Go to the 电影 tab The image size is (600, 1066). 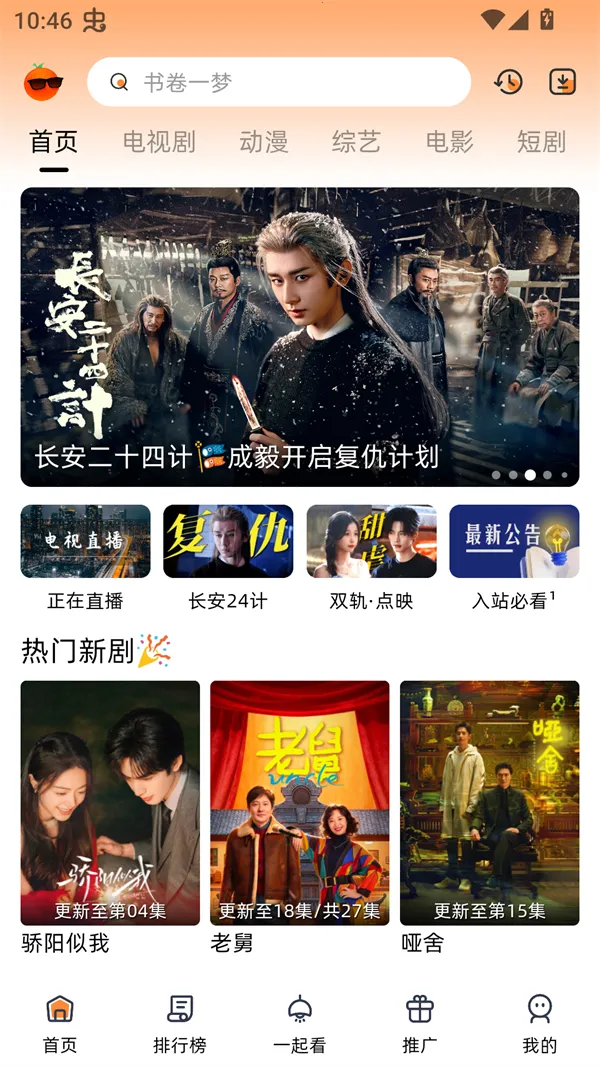[x=449, y=142]
